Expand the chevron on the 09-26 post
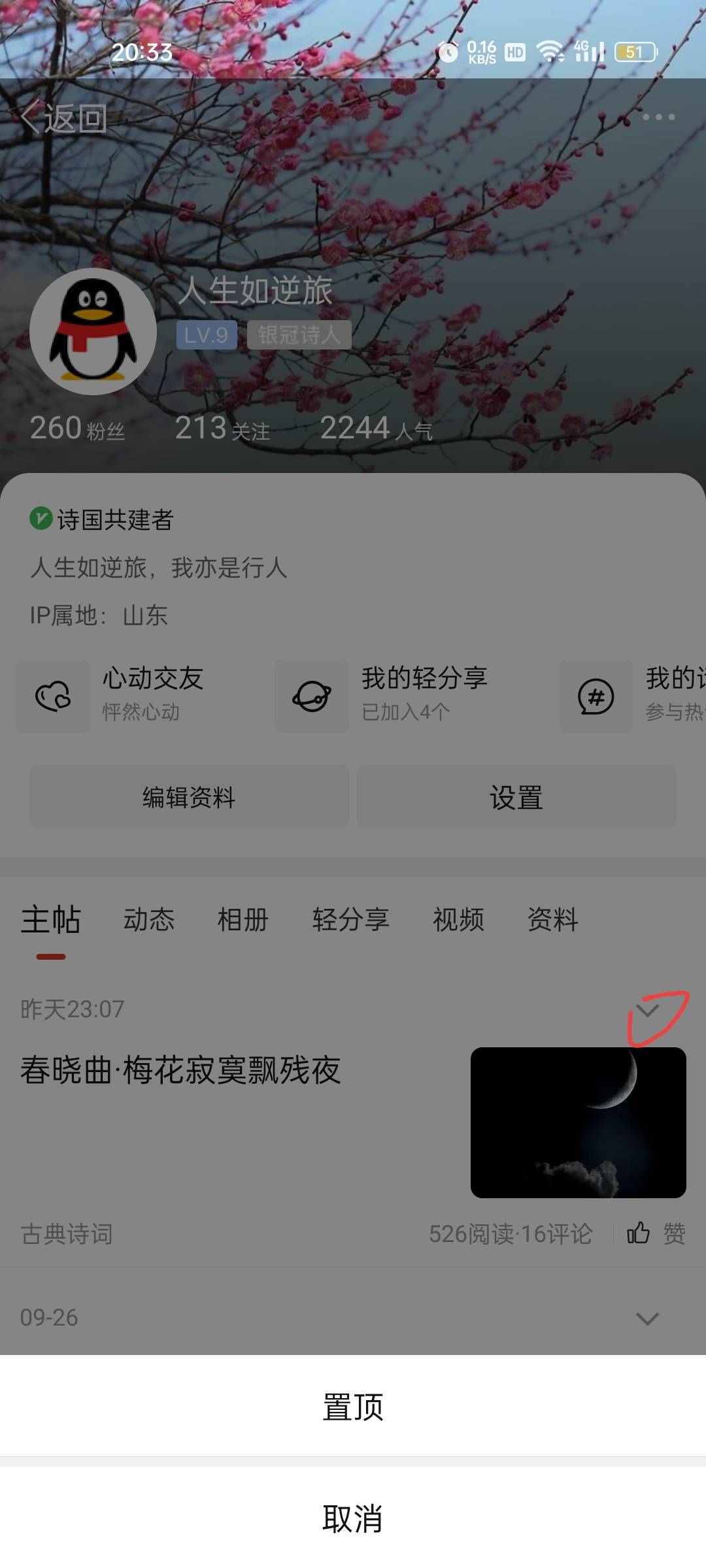Image resolution: width=706 pixels, height=1568 pixels. pos(647,1318)
